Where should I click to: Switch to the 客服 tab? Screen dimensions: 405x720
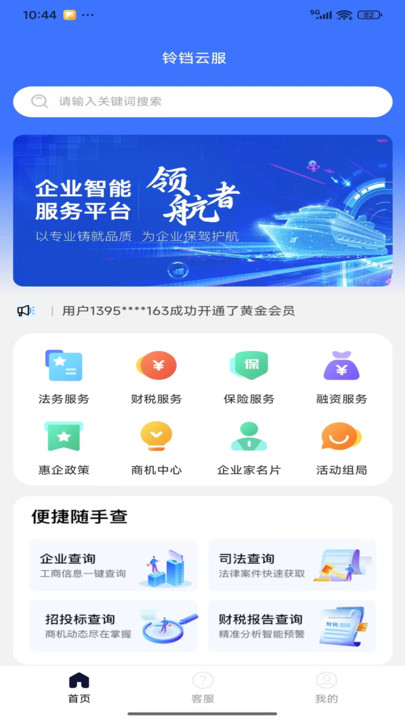click(203, 687)
